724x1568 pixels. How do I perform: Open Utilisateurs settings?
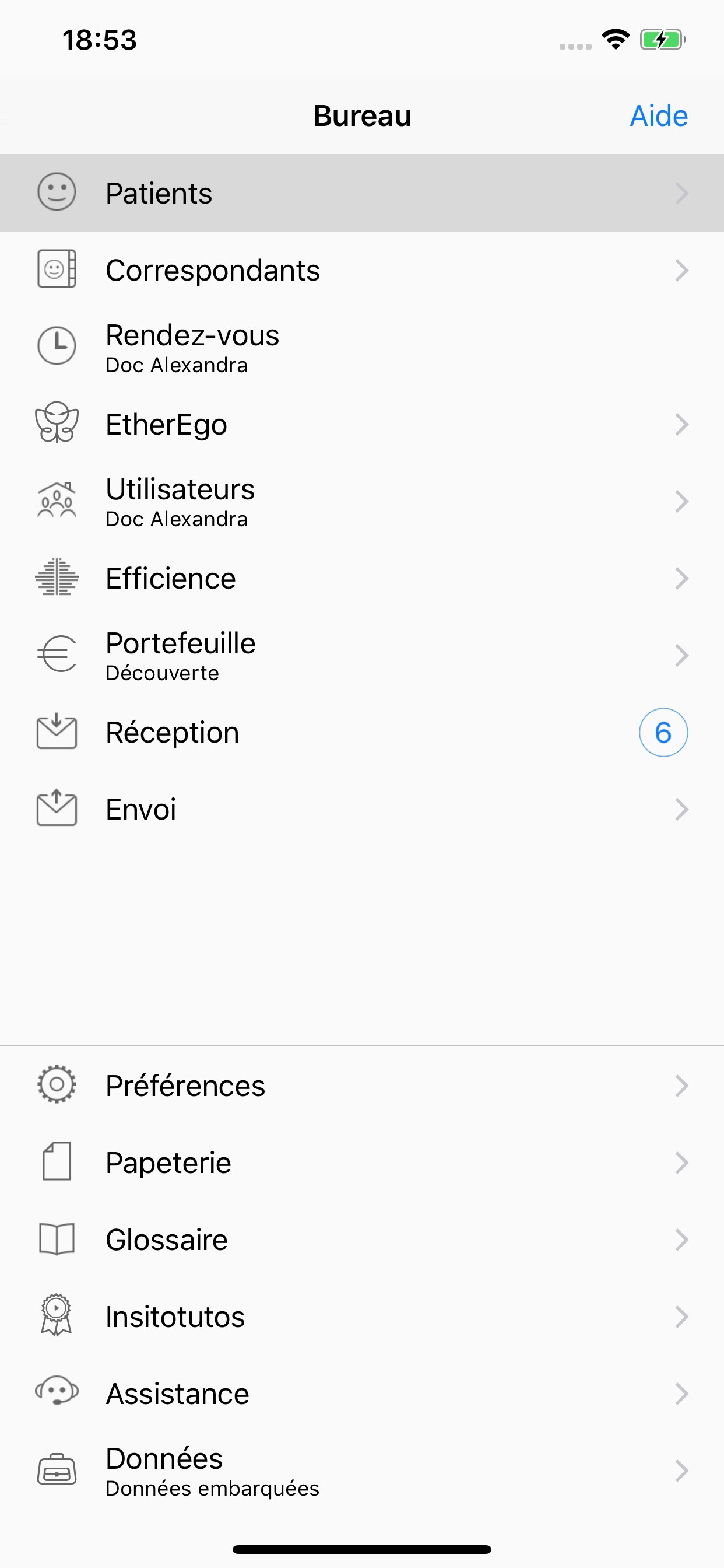click(362, 502)
